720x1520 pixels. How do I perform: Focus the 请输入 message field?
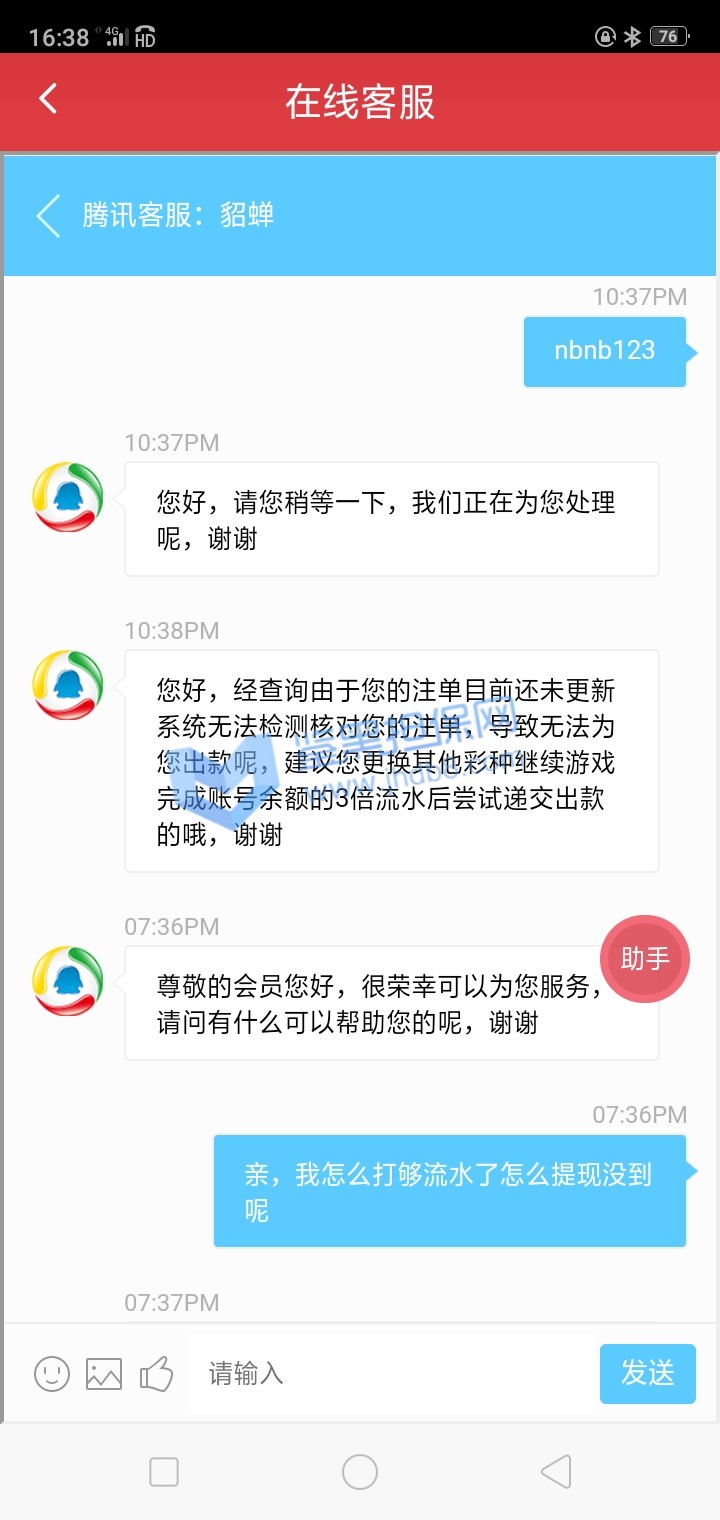tap(390, 1373)
